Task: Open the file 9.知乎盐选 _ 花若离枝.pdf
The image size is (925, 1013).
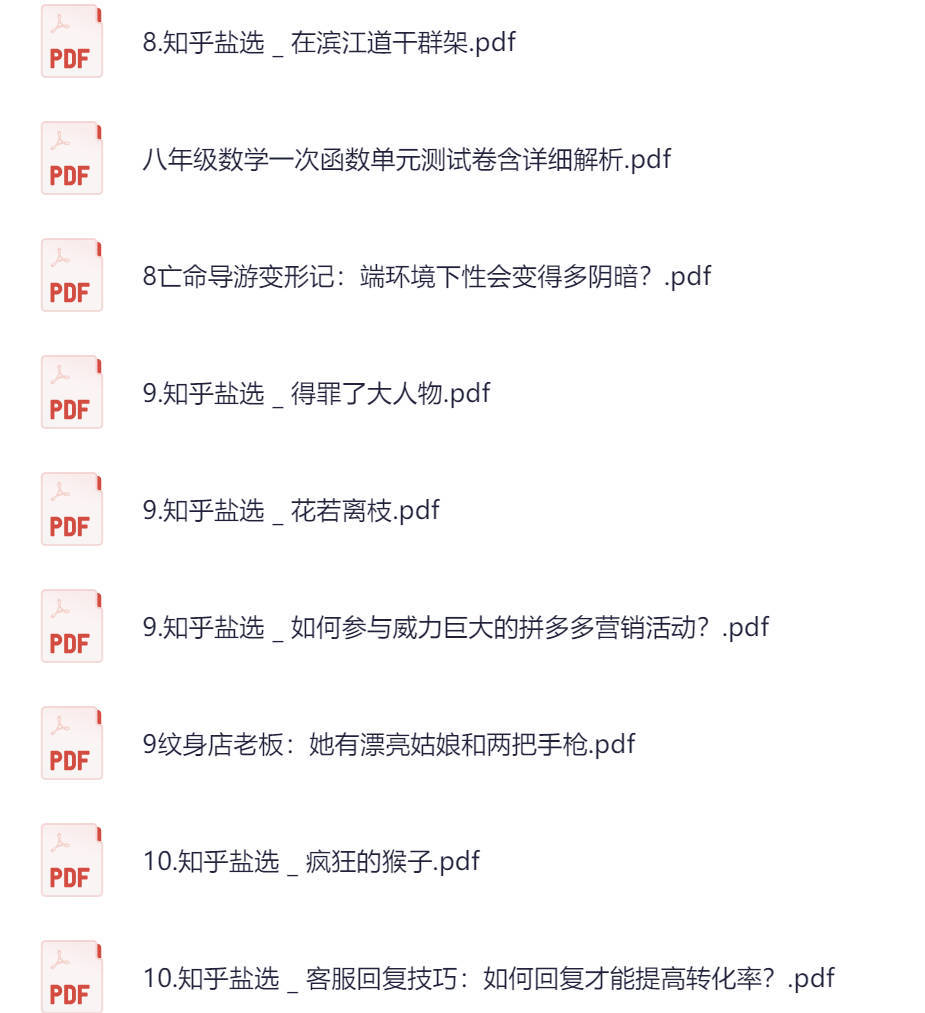Action: point(292,509)
